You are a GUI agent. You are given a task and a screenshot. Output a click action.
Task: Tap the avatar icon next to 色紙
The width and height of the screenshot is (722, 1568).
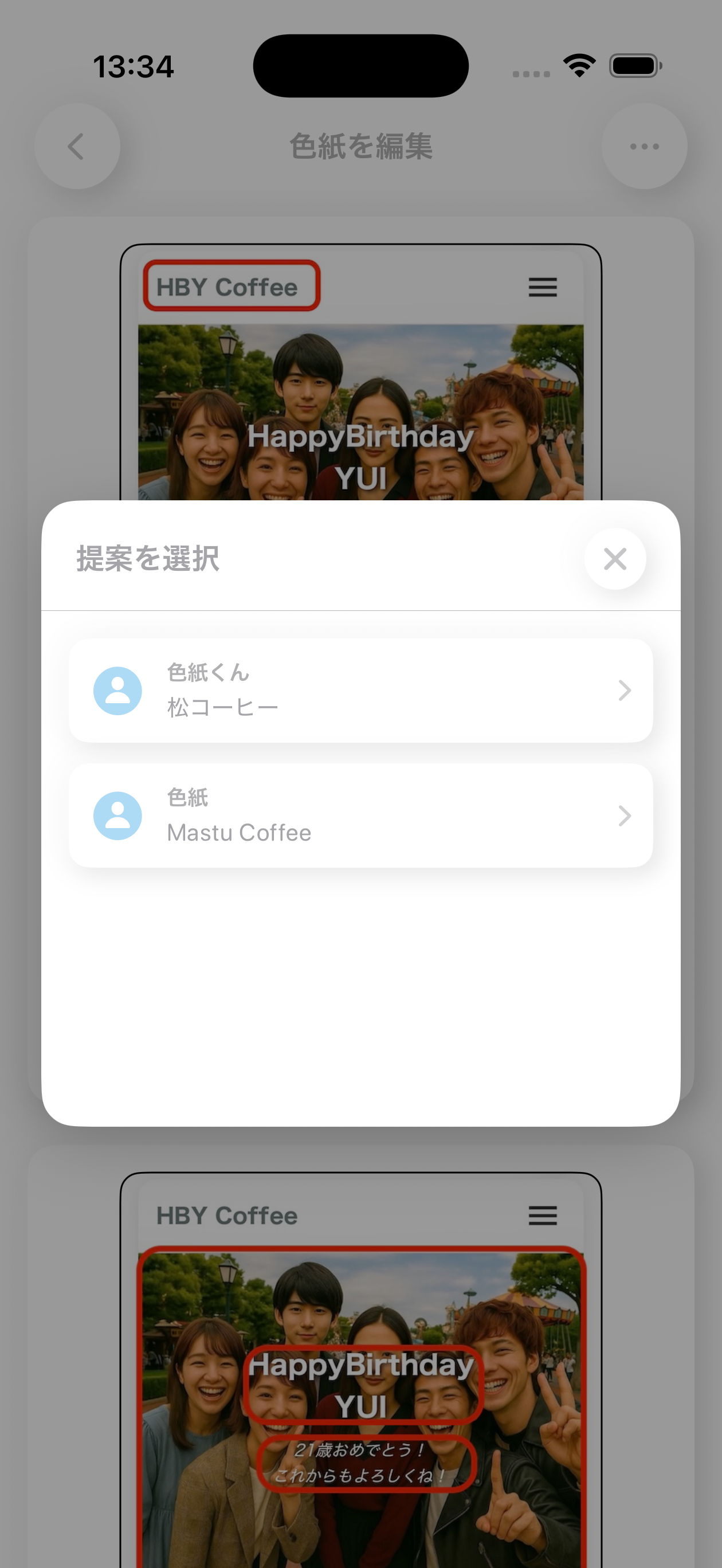[117, 816]
